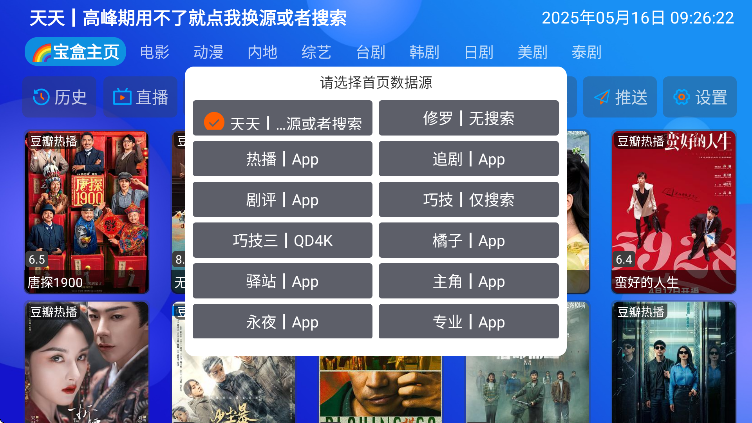
Task: Select the checked 天天 data source
Action: pyautogui.click(x=282, y=119)
